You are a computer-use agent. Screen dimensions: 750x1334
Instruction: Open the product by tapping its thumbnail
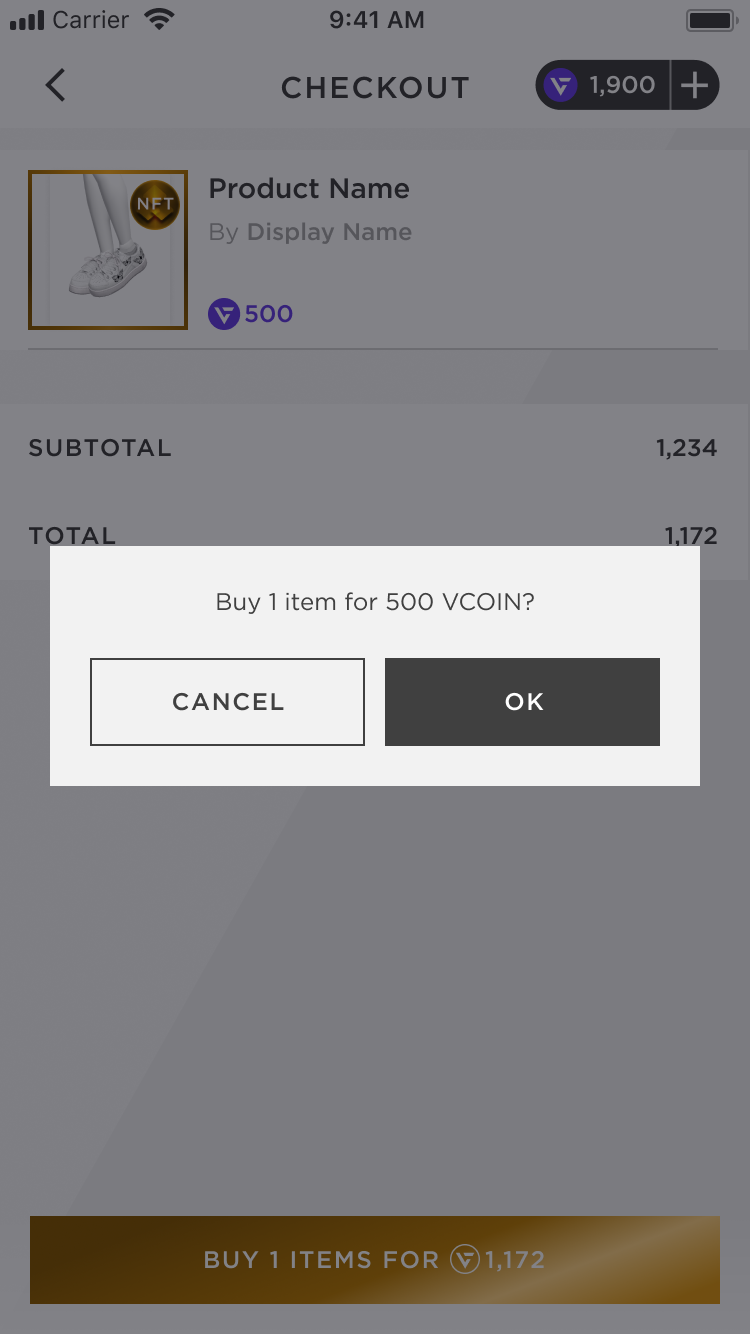coord(107,249)
